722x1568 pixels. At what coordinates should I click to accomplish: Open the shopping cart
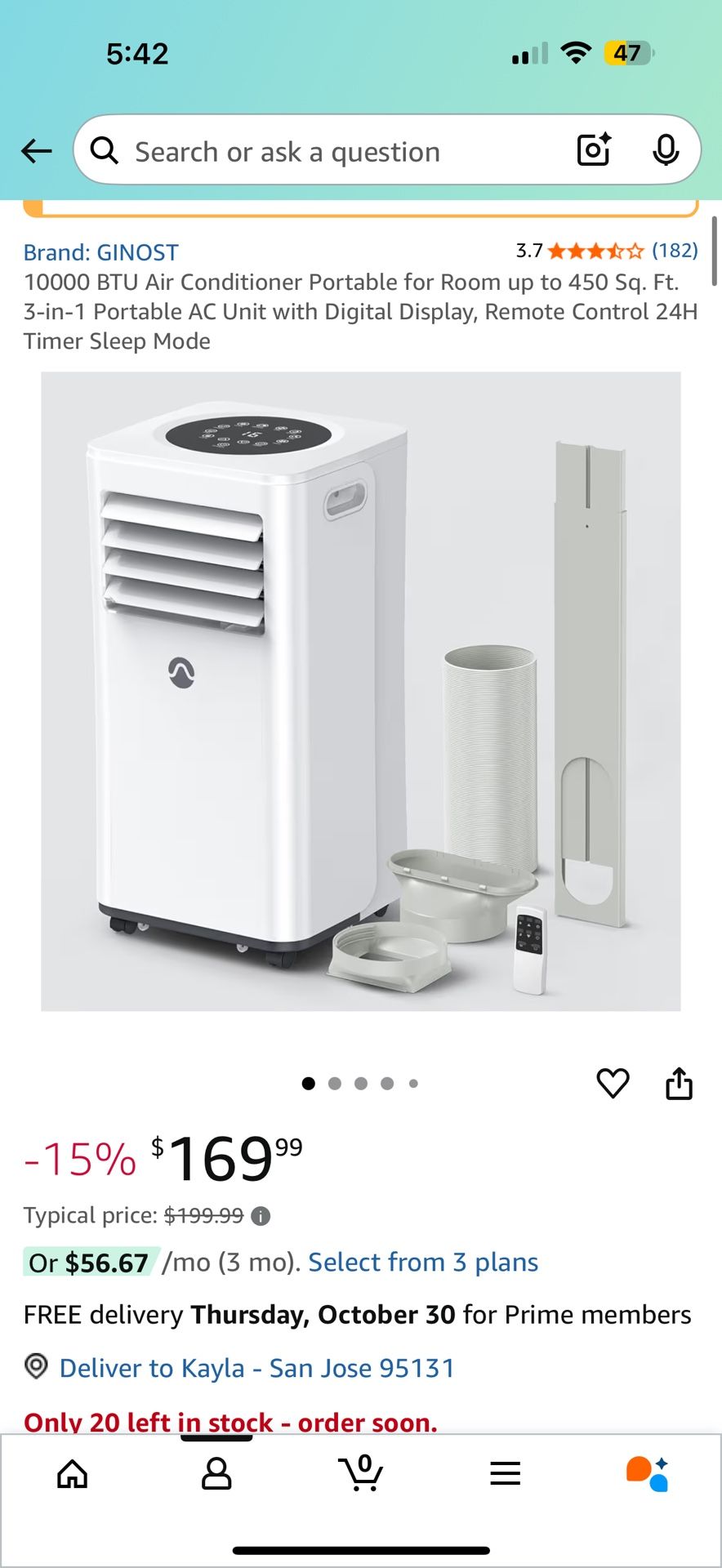[x=361, y=1472]
